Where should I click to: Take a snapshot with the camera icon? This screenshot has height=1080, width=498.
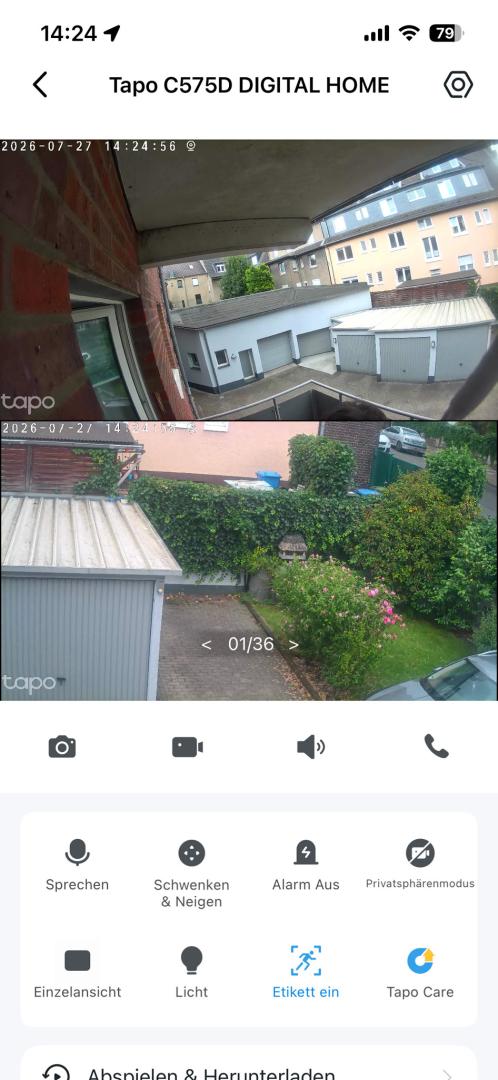(x=62, y=747)
